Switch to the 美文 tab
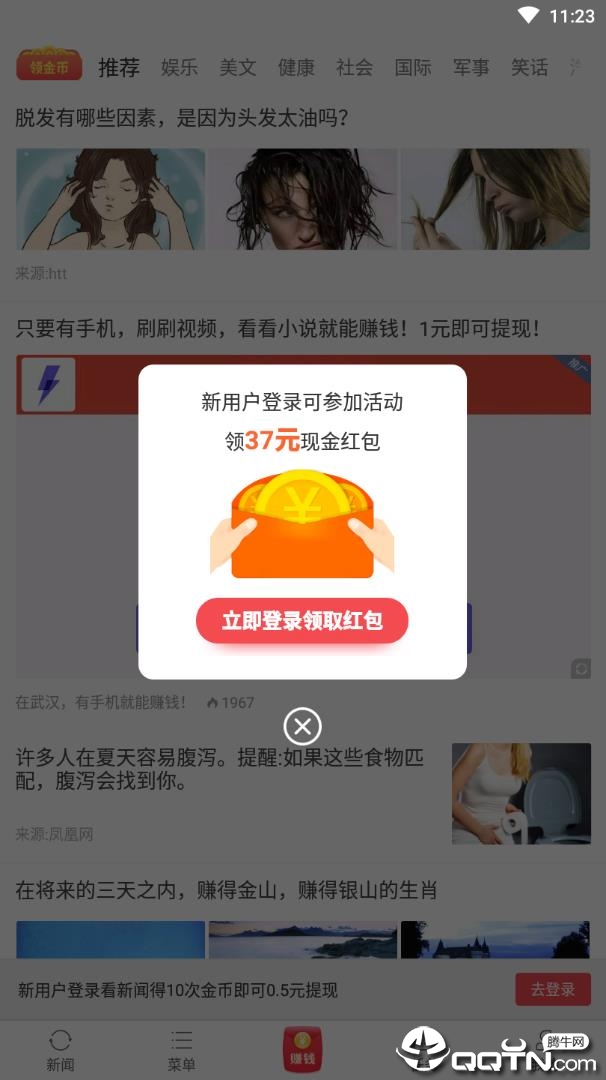Image resolution: width=606 pixels, height=1080 pixels. click(x=238, y=68)
